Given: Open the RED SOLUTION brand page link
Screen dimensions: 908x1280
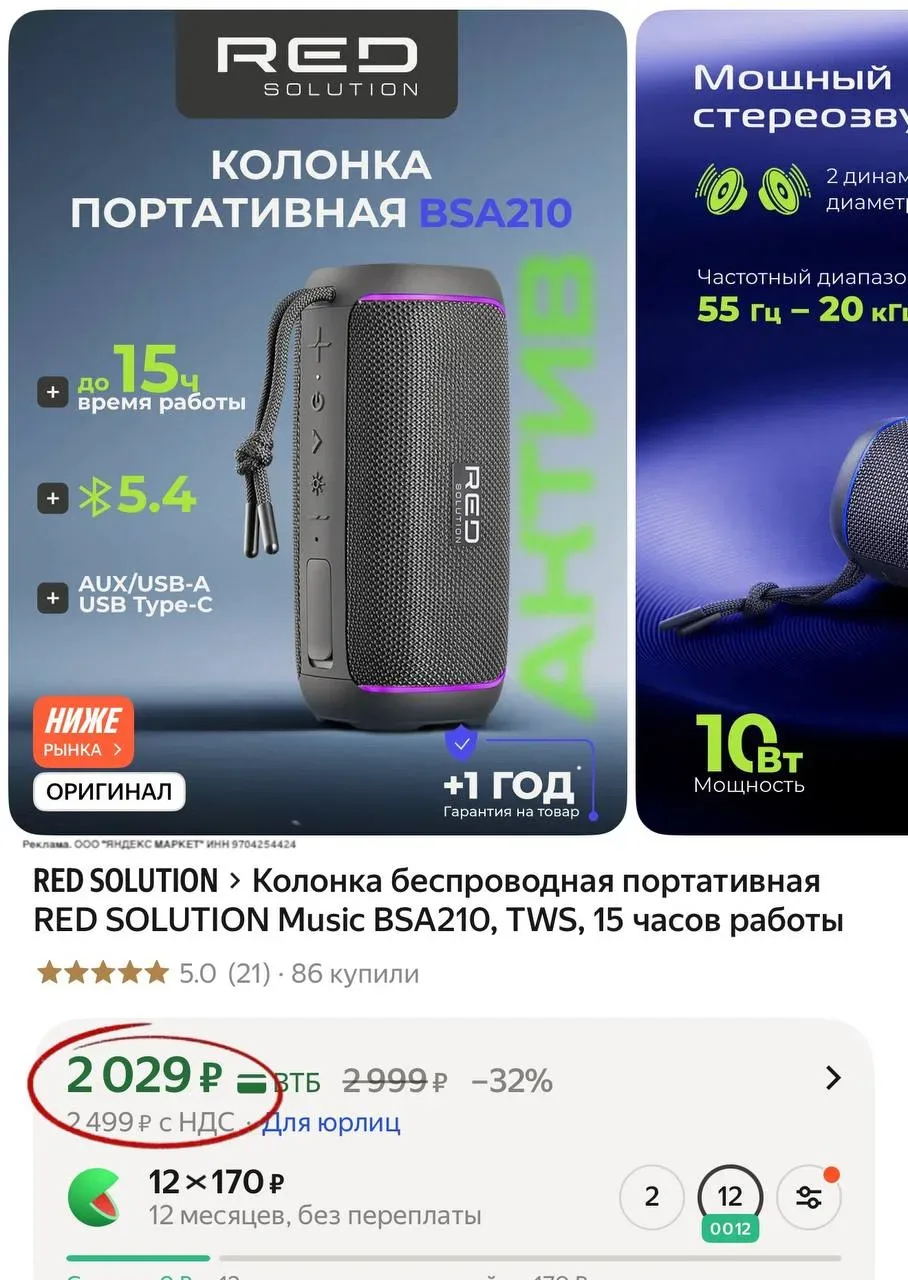Looking at the screenshot, I should [125, 881].
